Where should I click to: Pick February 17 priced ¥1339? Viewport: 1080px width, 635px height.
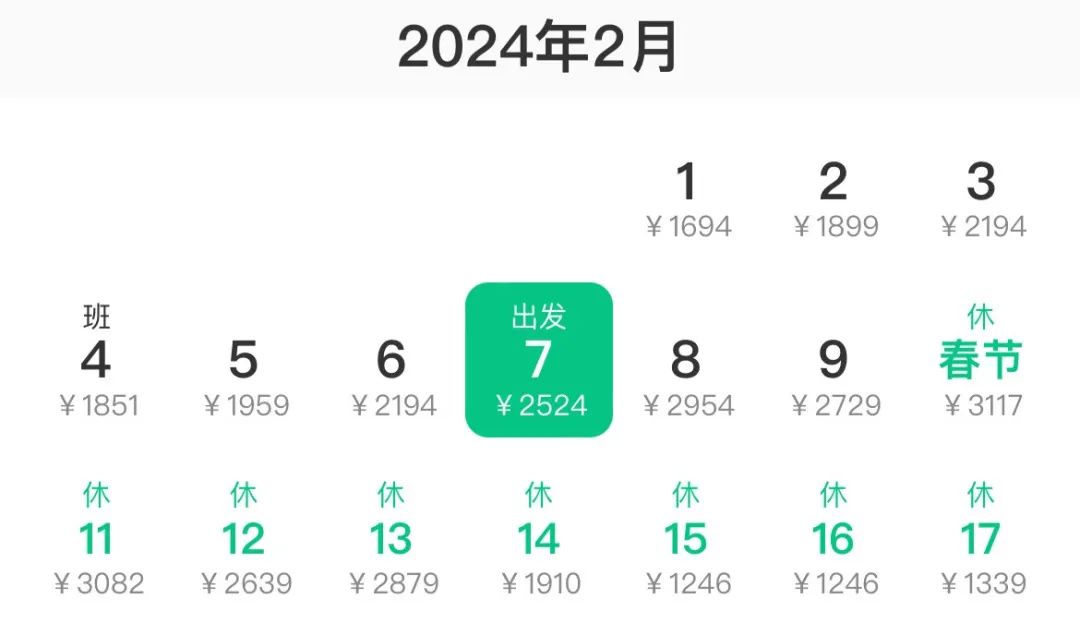tap(981, 540)
